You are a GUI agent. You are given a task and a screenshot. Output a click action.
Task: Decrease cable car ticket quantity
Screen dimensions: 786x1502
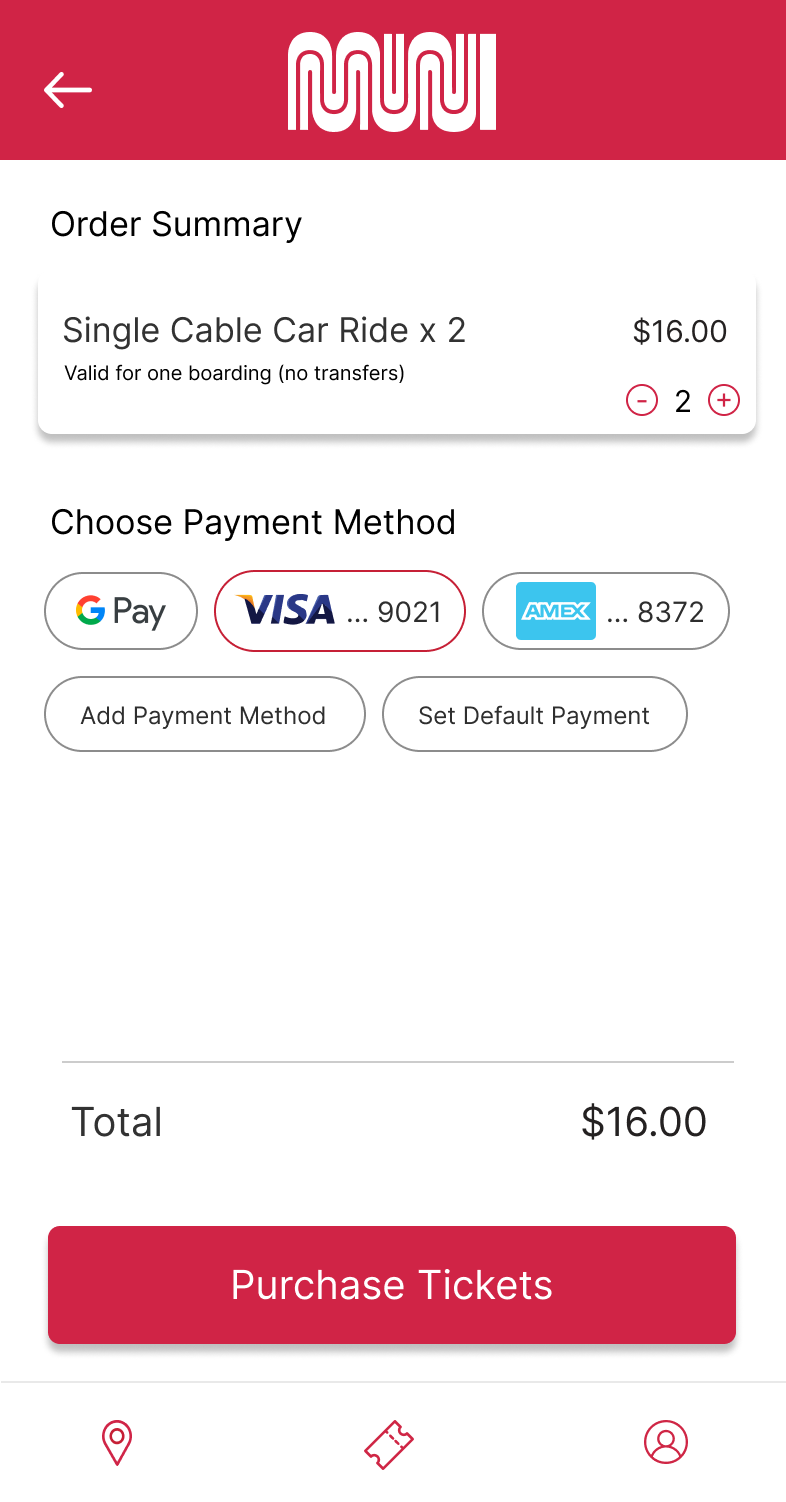pyautogui.click(x=642, y=401)
